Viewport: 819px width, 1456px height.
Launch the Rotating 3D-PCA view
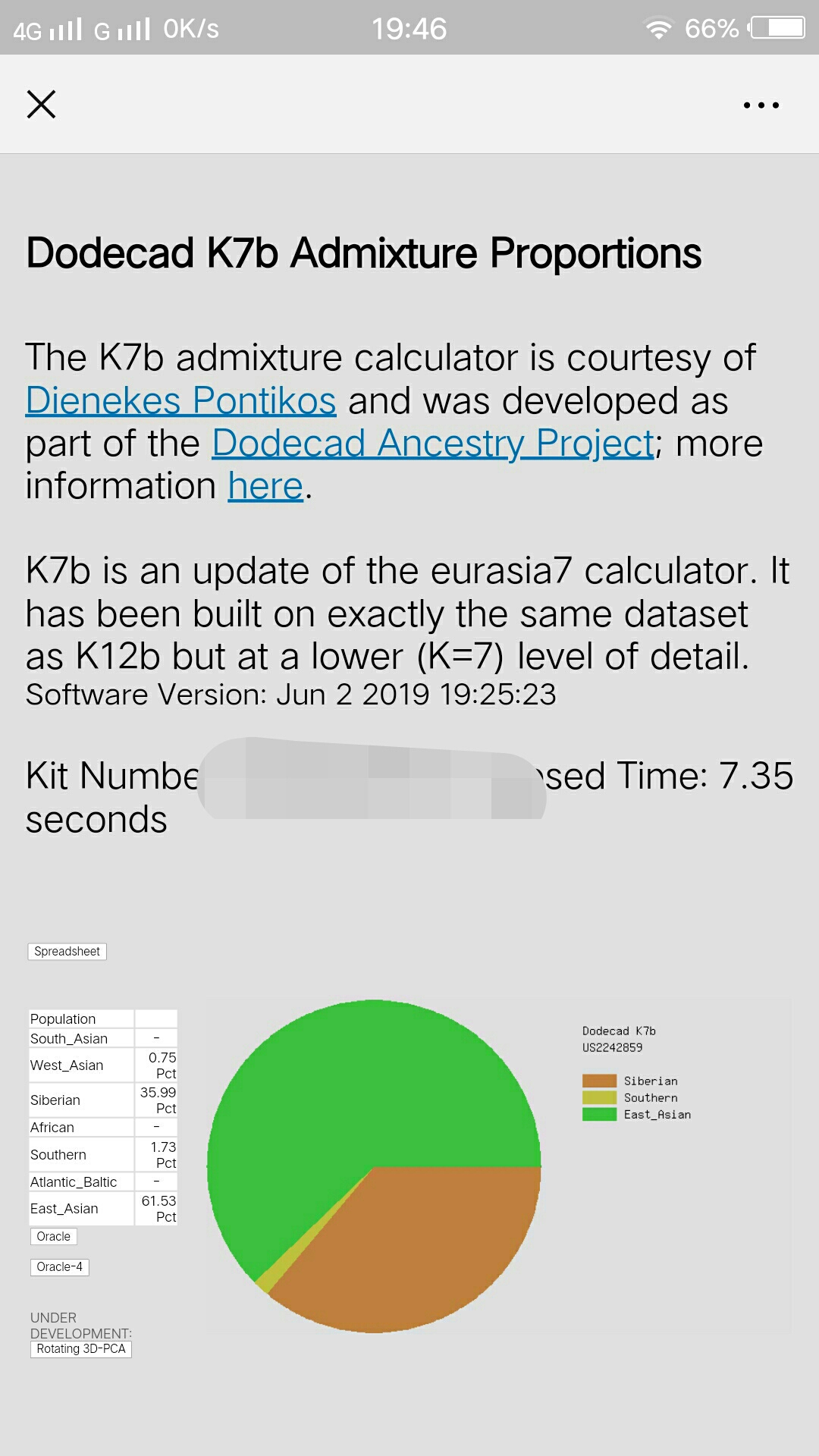point(81,1348)
